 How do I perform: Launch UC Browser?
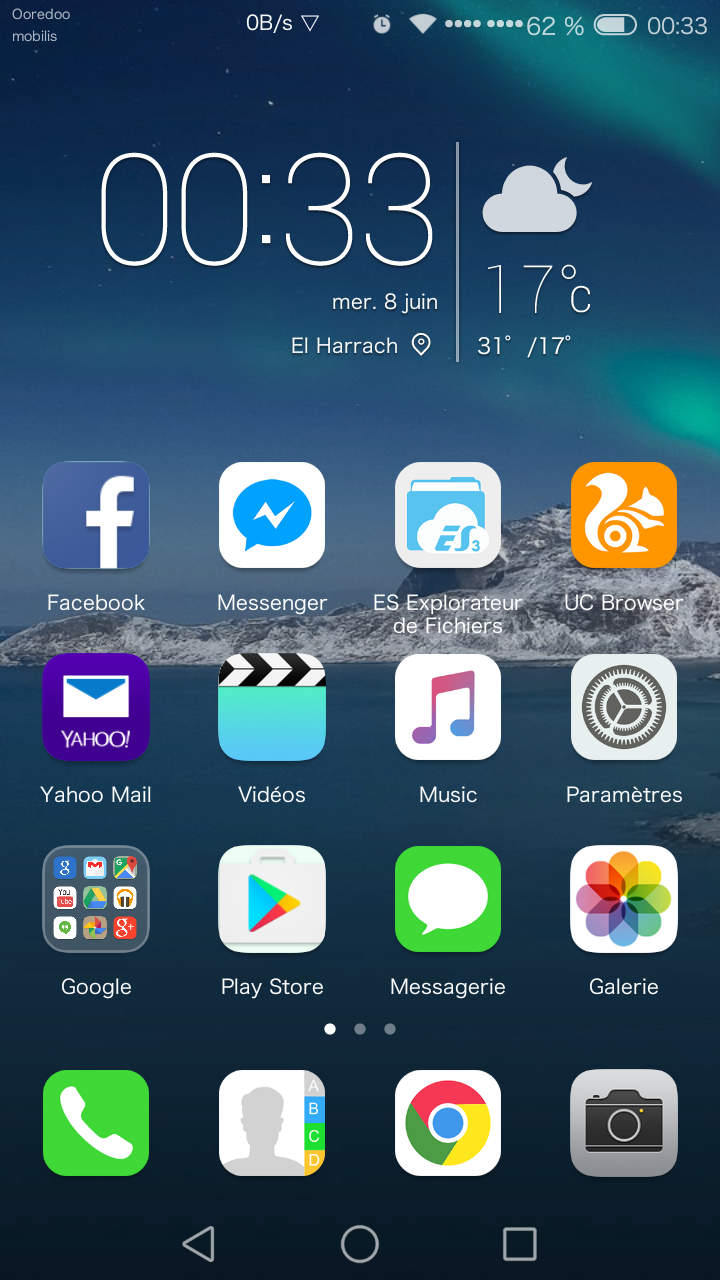click(624, 515)
